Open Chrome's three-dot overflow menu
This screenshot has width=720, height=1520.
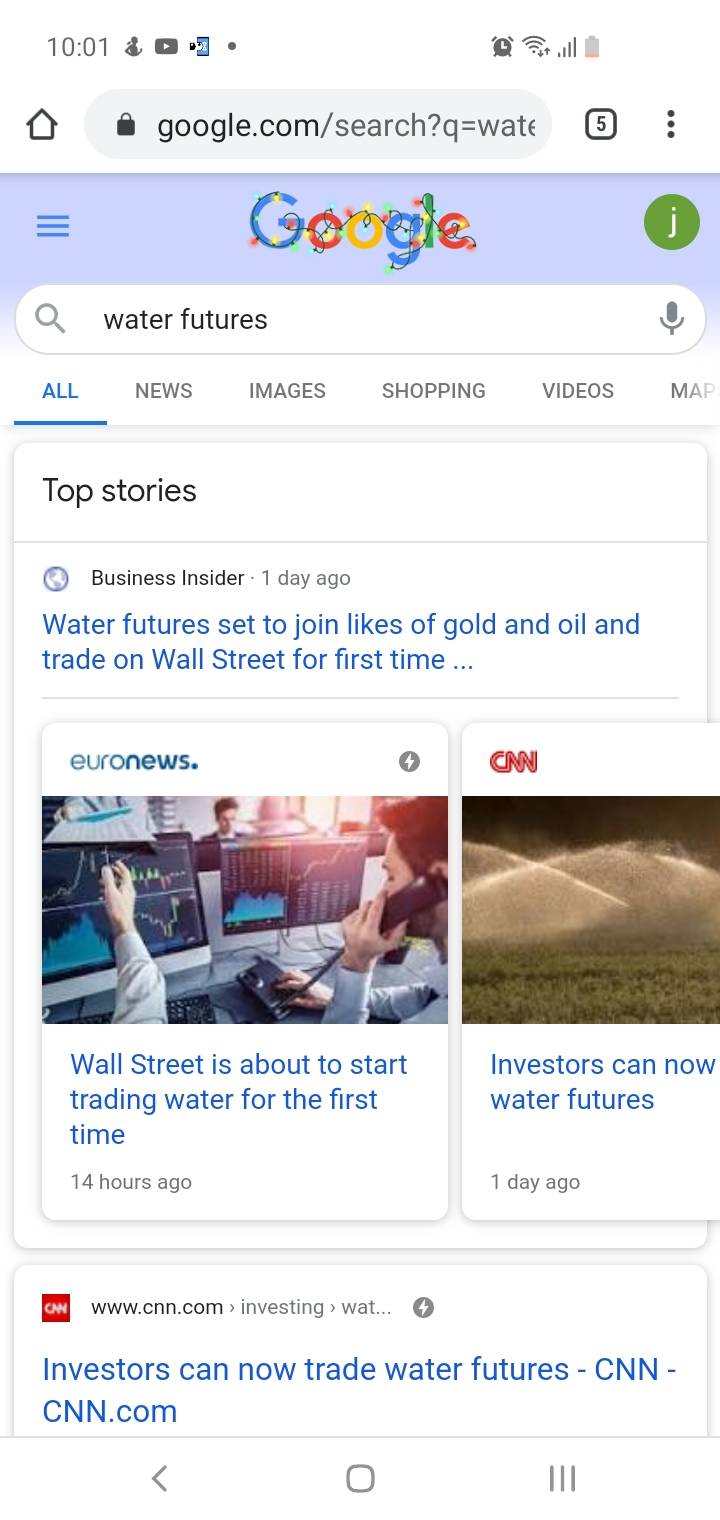coord(670,125)
